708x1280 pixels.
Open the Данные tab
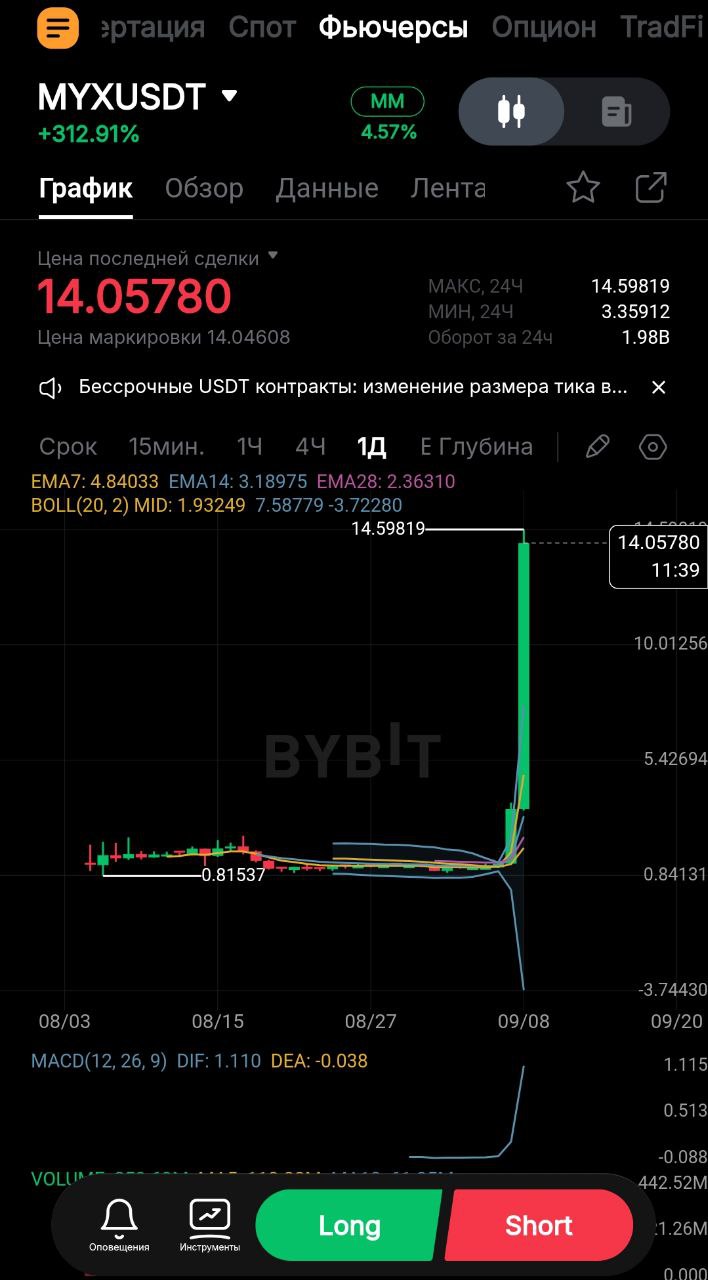pyautogui.click(x=327, y=188)
